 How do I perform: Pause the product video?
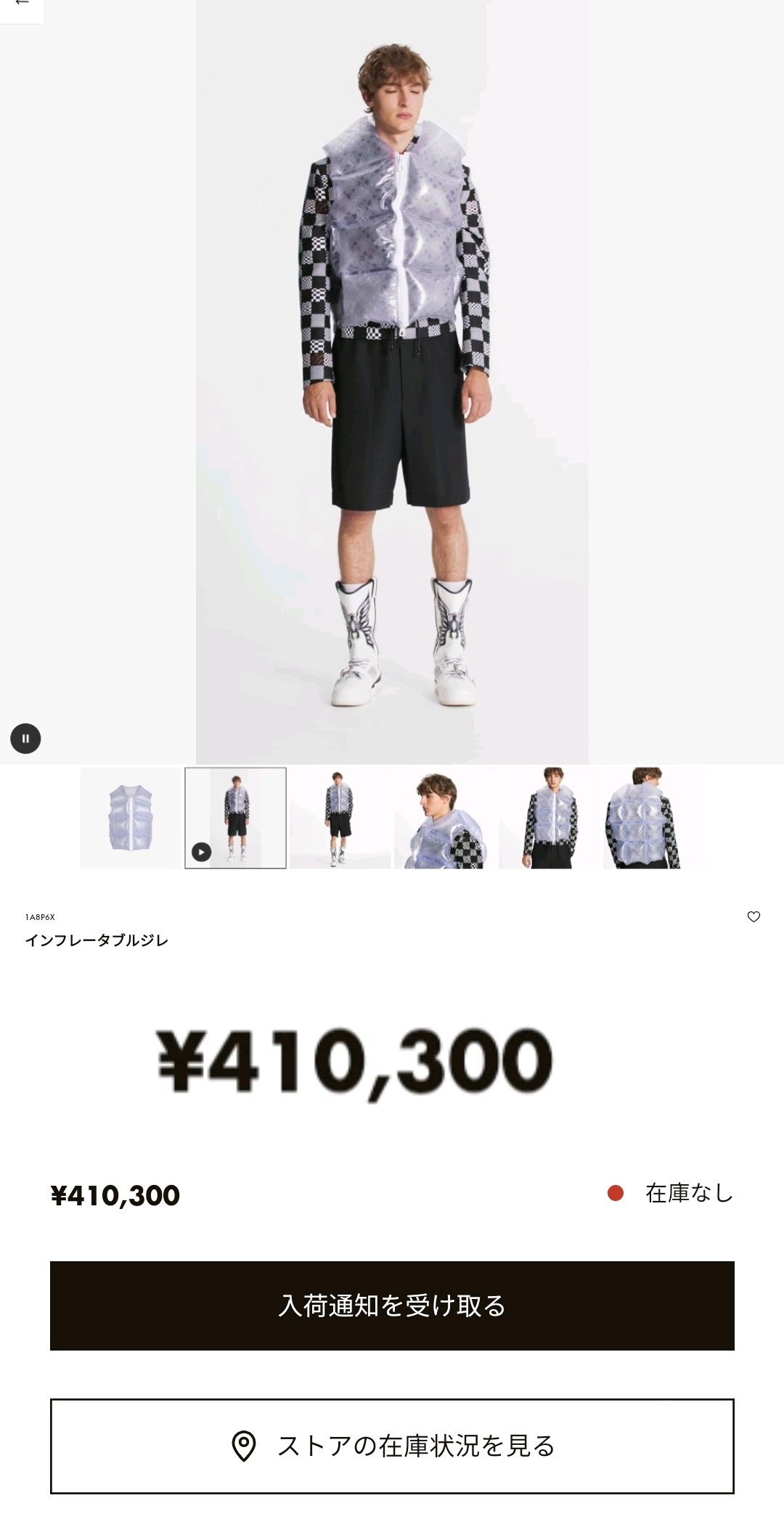[x=25, y=739]
